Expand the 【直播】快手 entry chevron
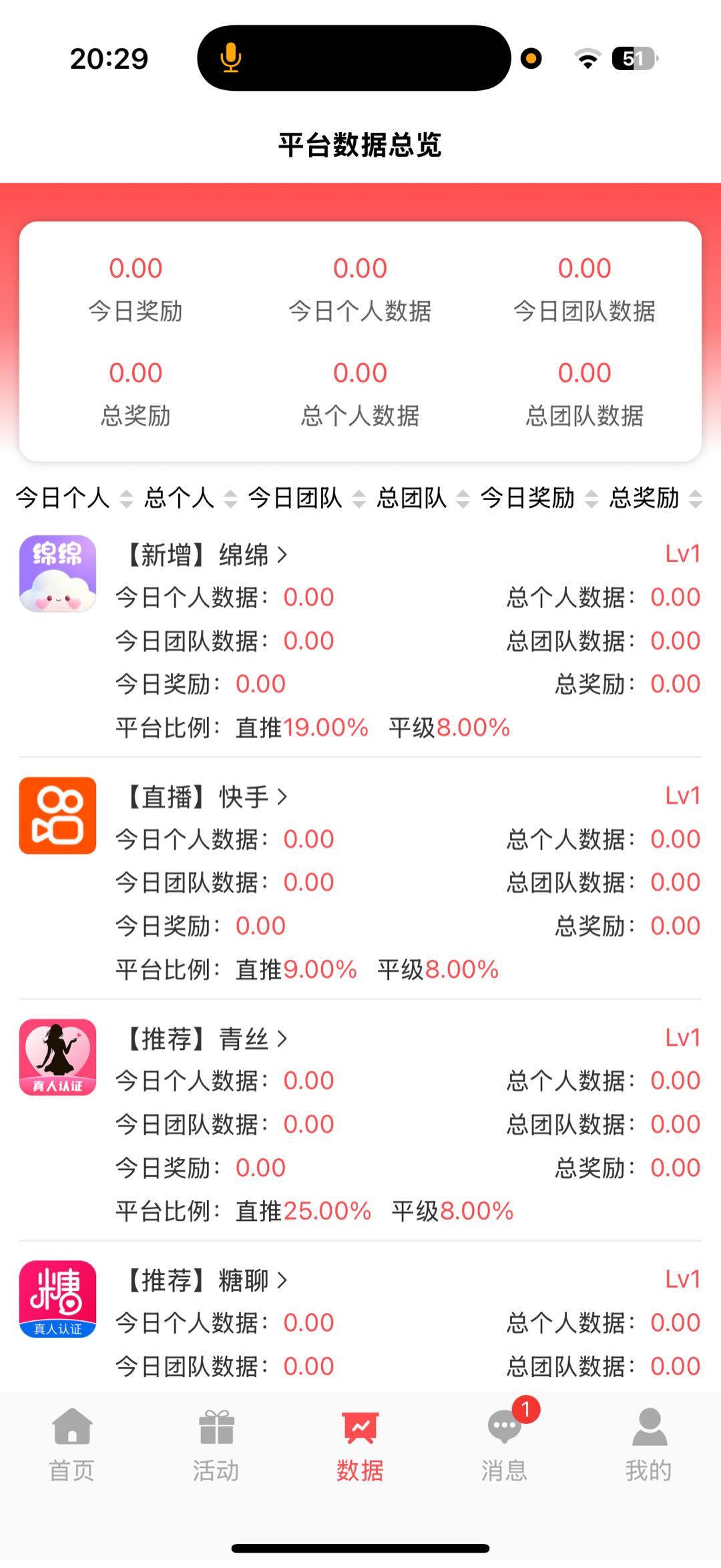Screen dimensions: 721x1568 point(284,797)
